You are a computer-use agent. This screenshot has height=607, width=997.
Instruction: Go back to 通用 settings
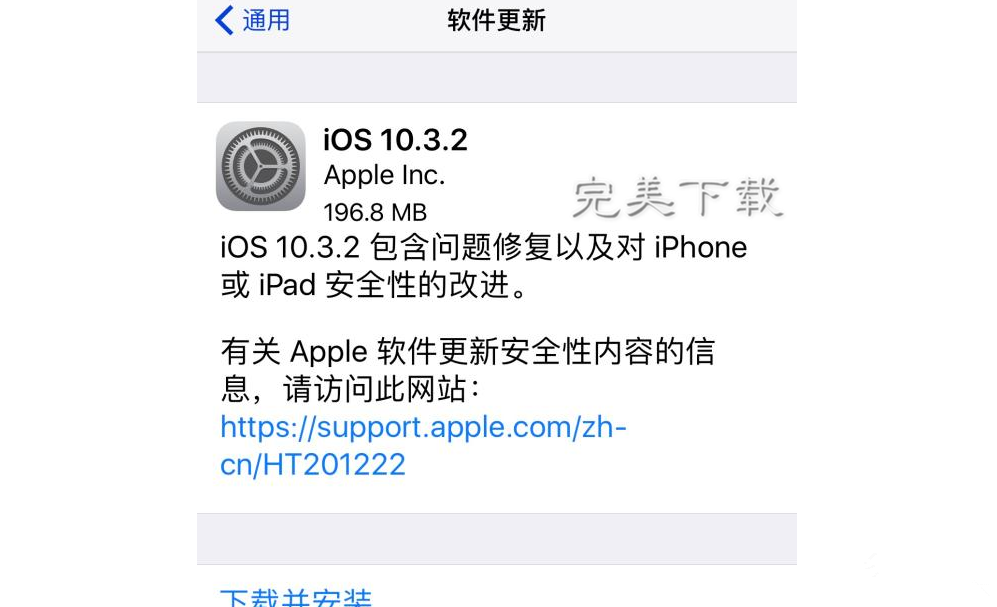pyautogui.click(x=253, y=20)
